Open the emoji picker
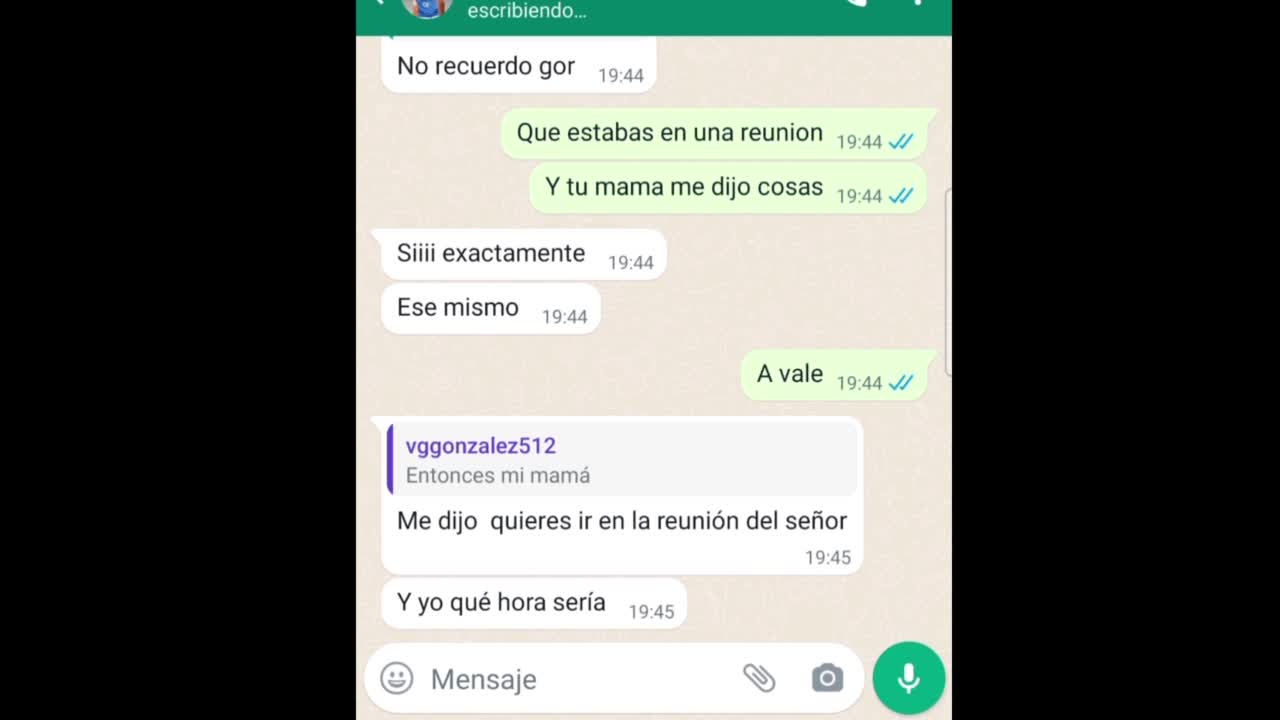The width and height of the screenshot is (1280, 720). pos(397,678)
